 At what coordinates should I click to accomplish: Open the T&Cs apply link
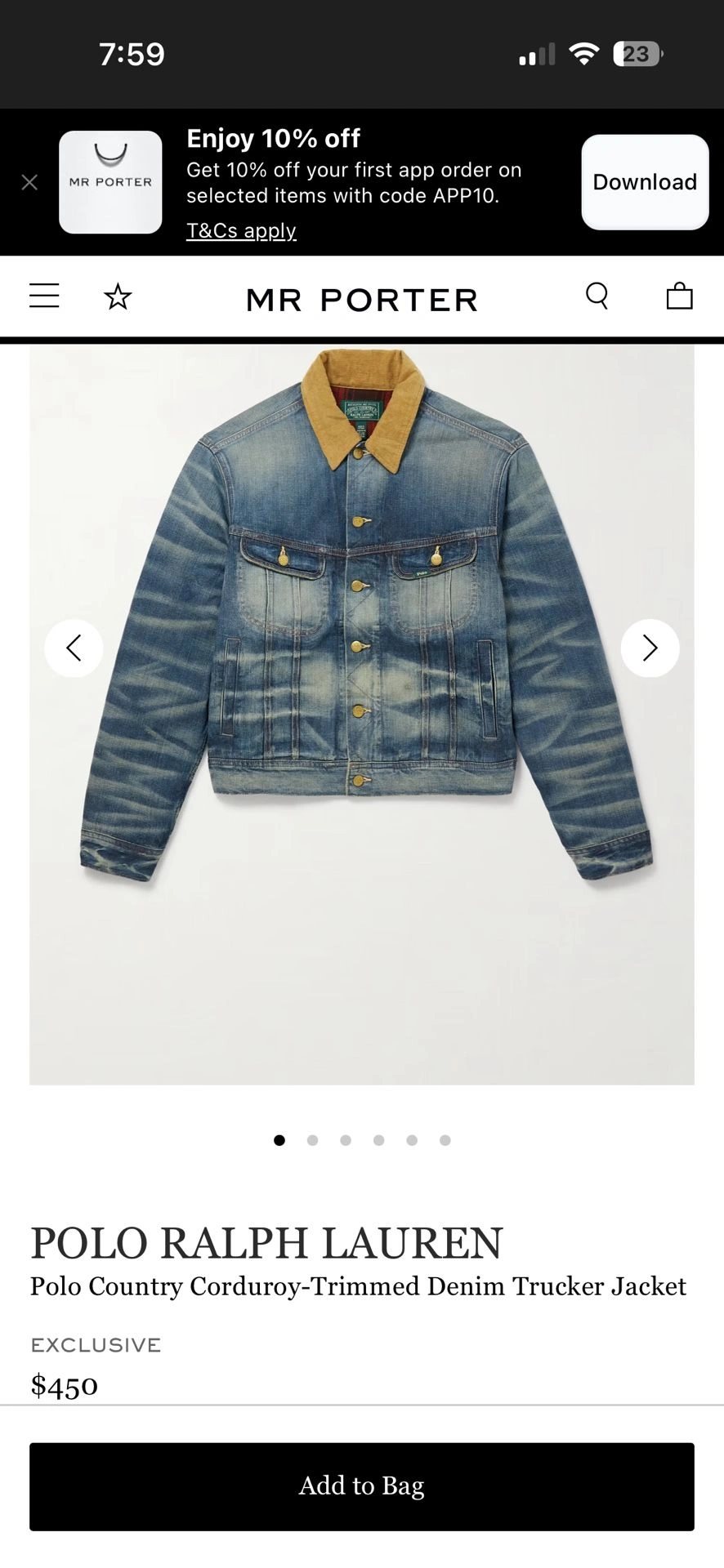click(x=241, y=231)
